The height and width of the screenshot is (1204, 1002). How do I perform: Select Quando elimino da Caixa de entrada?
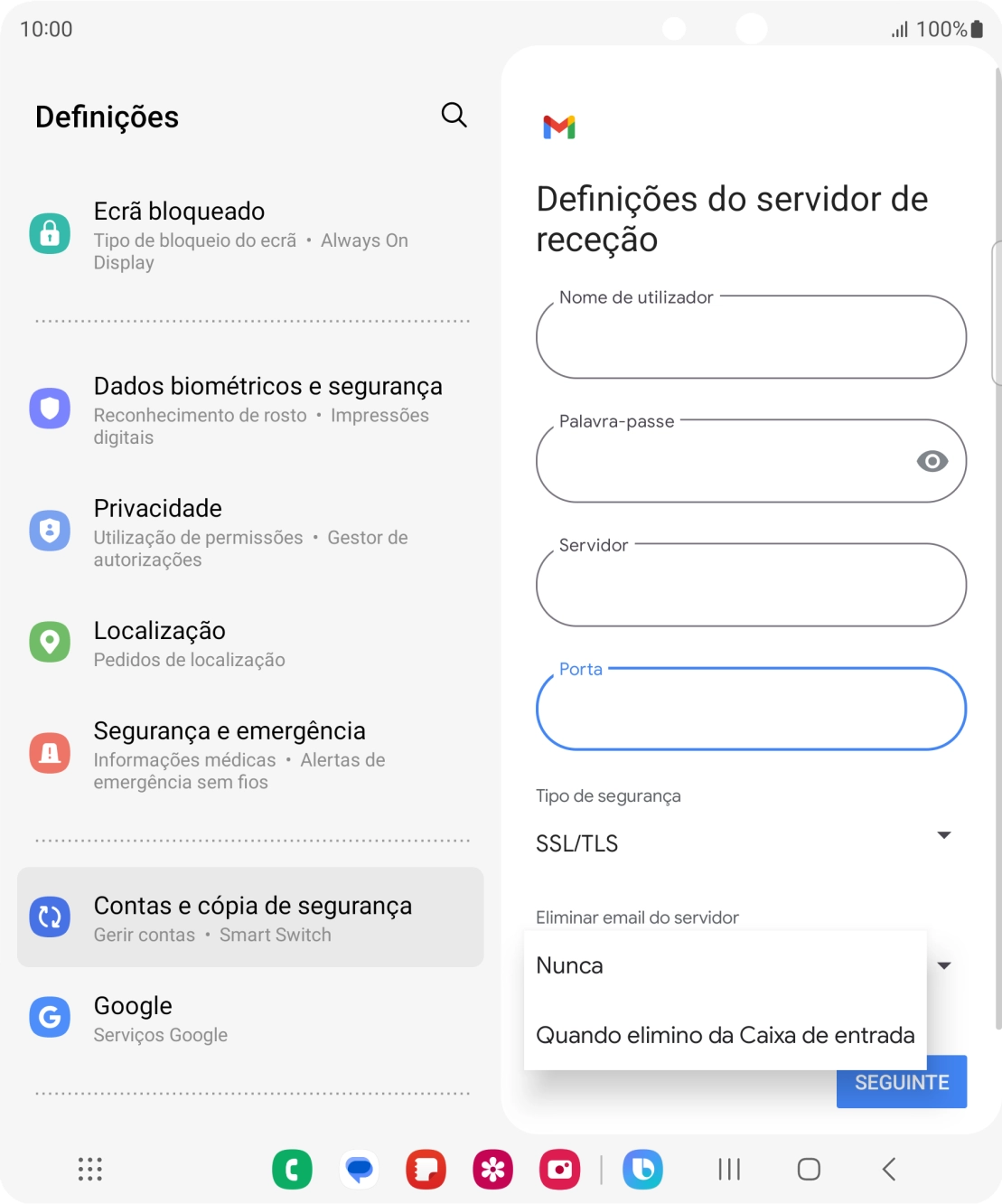pos(725,1035)
